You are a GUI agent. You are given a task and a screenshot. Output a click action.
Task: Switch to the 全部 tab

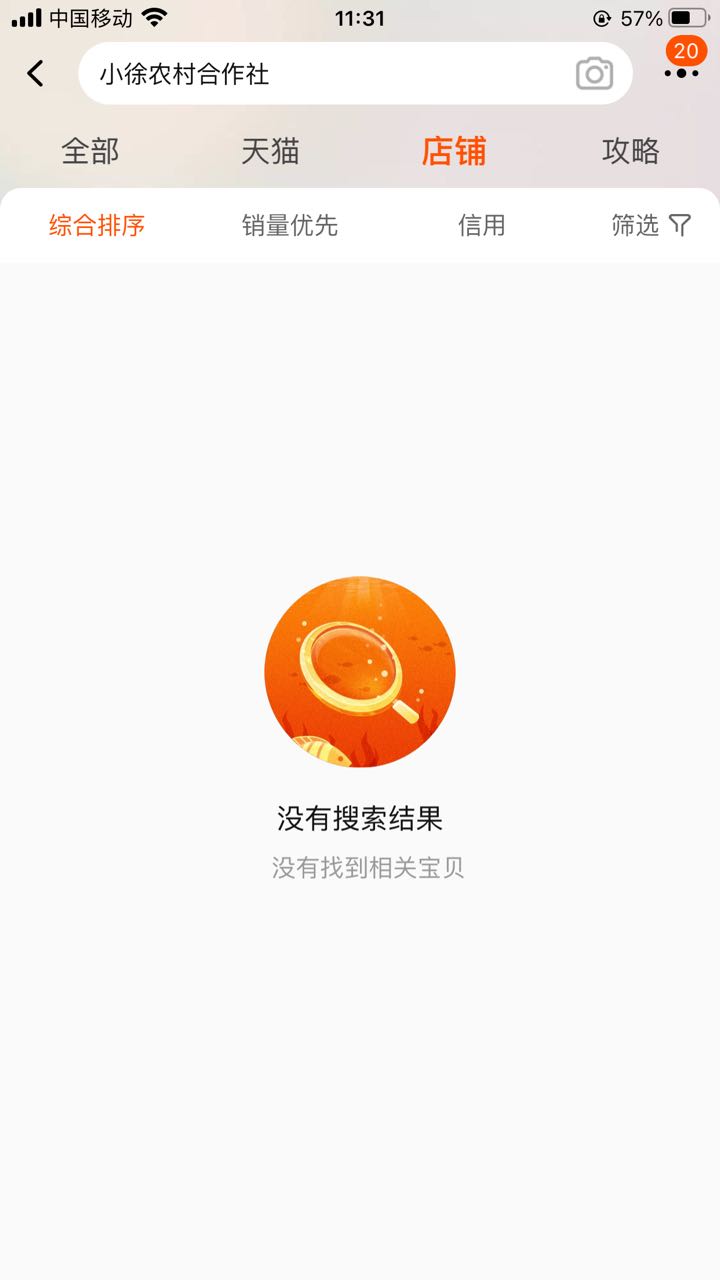[x=90, y=151]
